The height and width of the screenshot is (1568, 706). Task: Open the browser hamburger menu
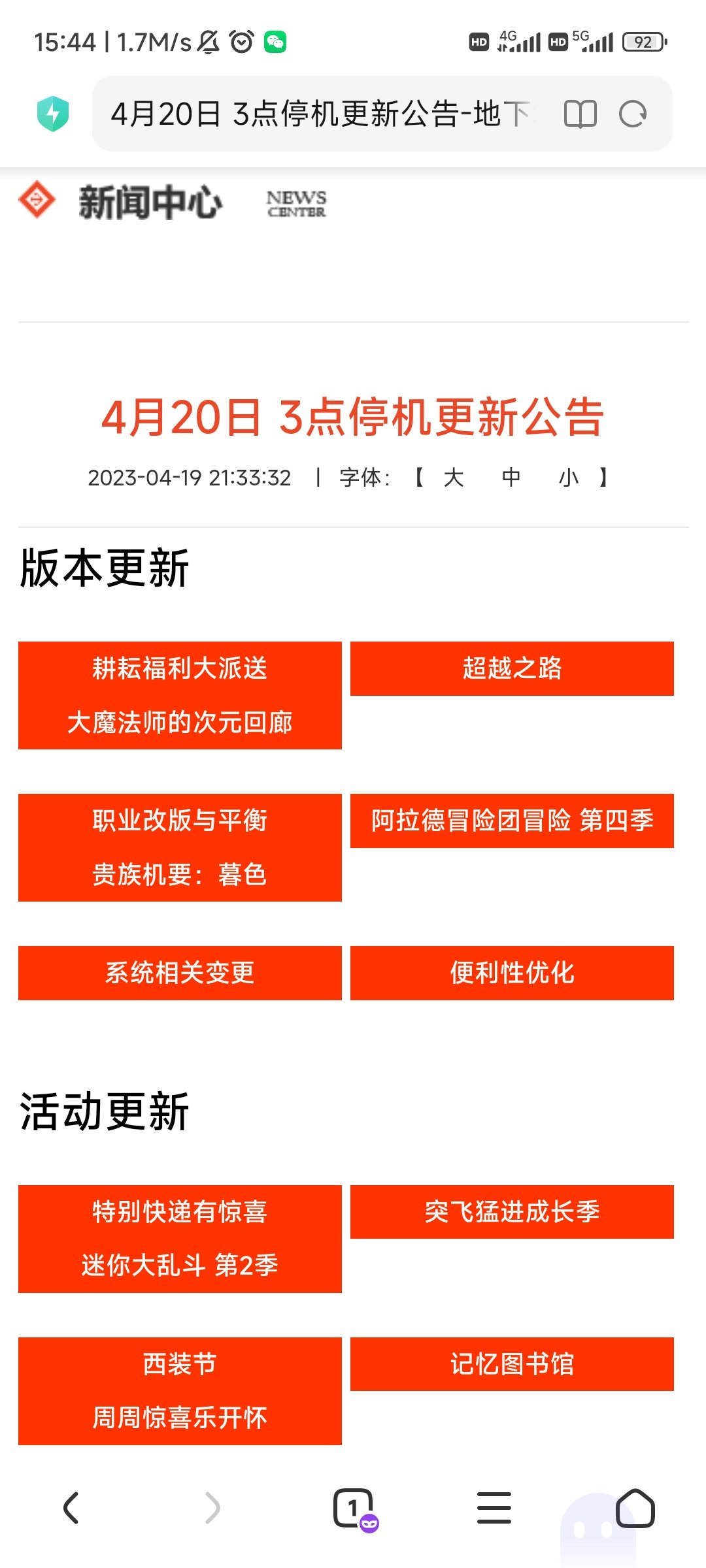click(x=494, y=1508)
